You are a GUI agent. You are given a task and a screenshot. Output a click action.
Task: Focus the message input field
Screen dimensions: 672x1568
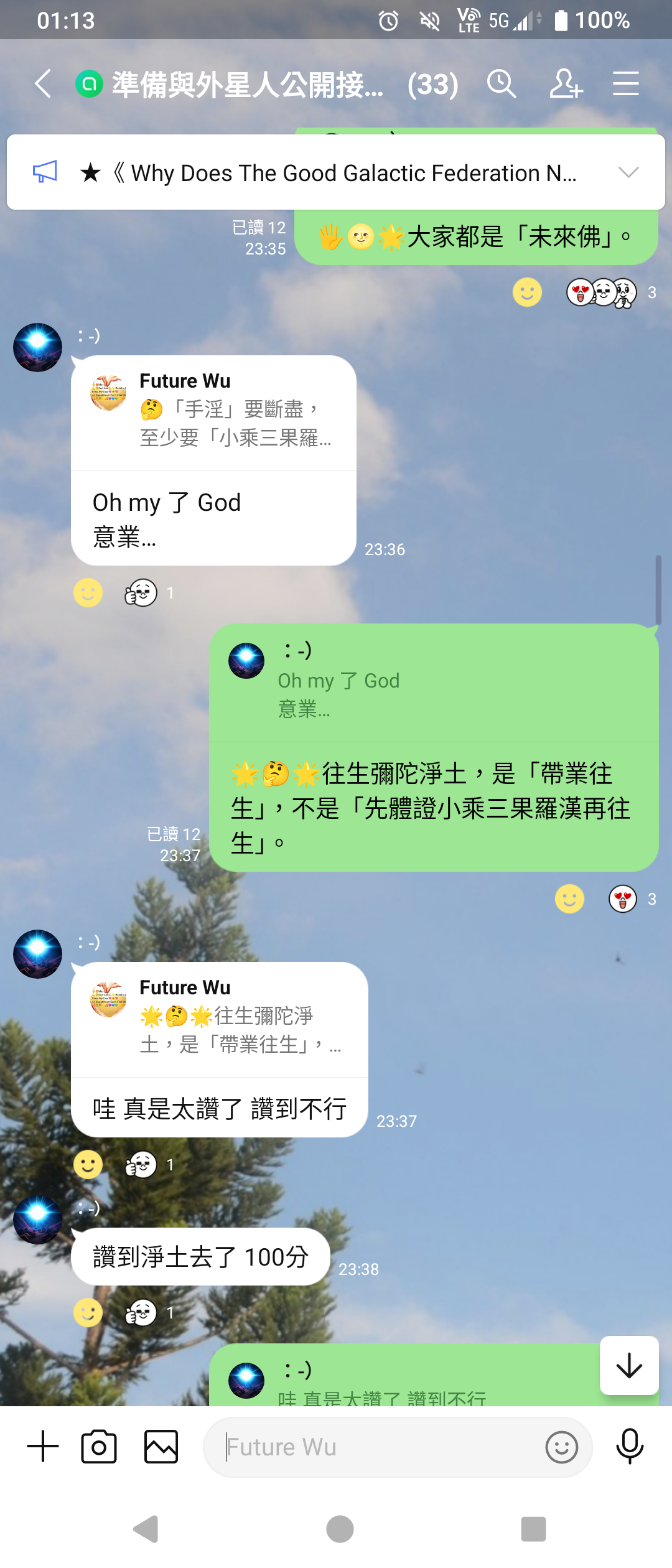[373, 1447]
